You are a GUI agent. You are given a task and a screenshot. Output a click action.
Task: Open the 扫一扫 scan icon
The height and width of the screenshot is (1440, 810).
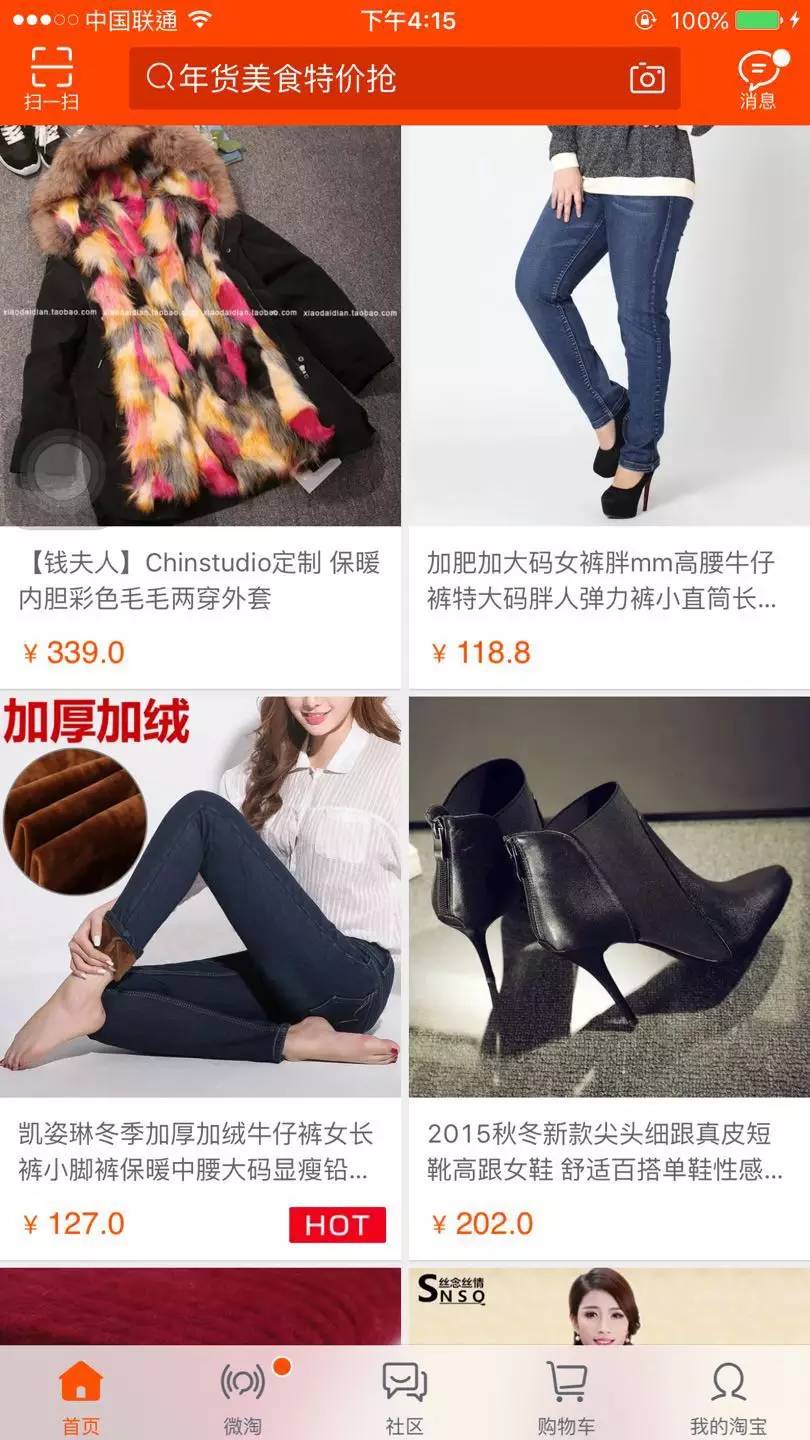click(x=52, y=77)
